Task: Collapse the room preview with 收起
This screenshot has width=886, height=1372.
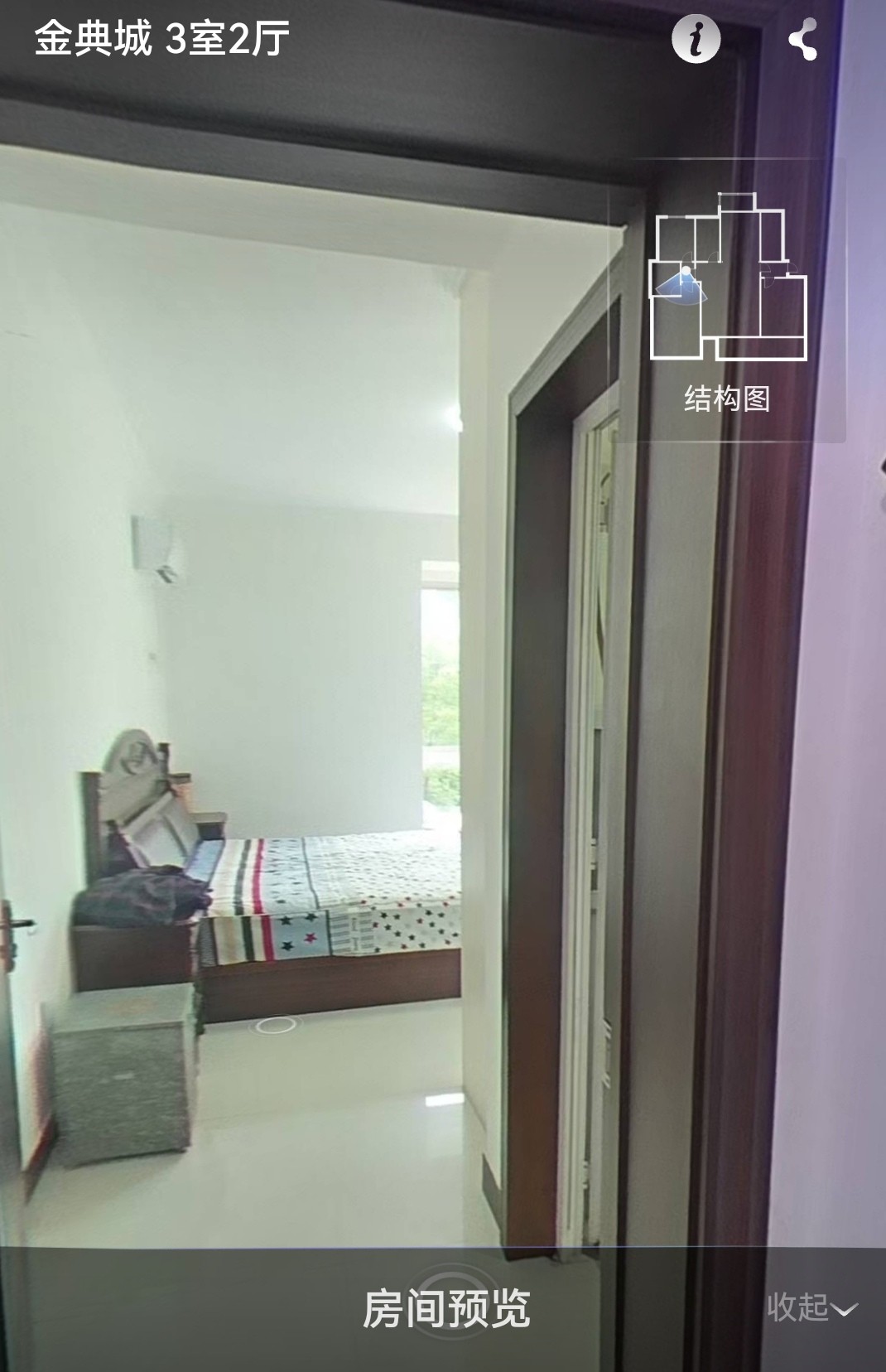Action: [811, 1307]
